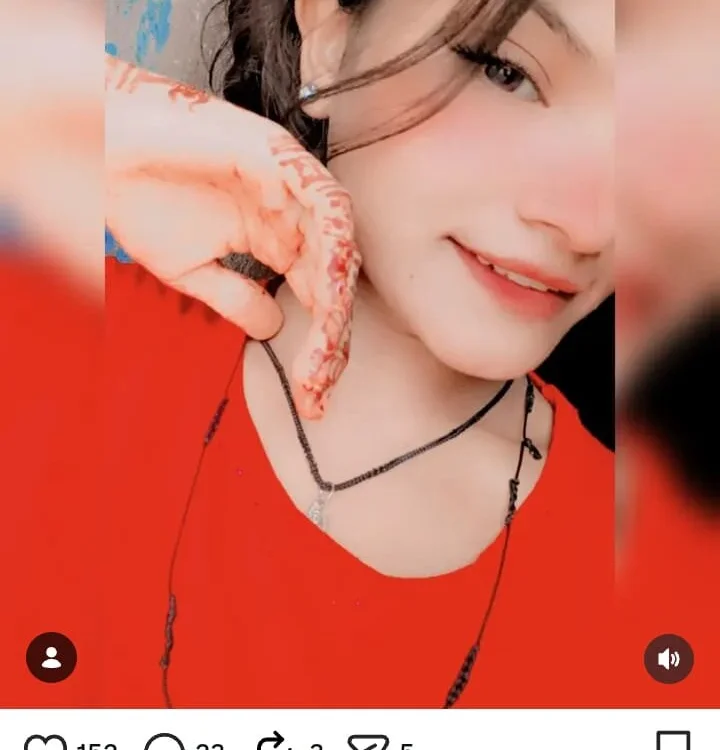This screenshot has height=750, width=720.
Task: Like this post with the heart
Action: 43,744
